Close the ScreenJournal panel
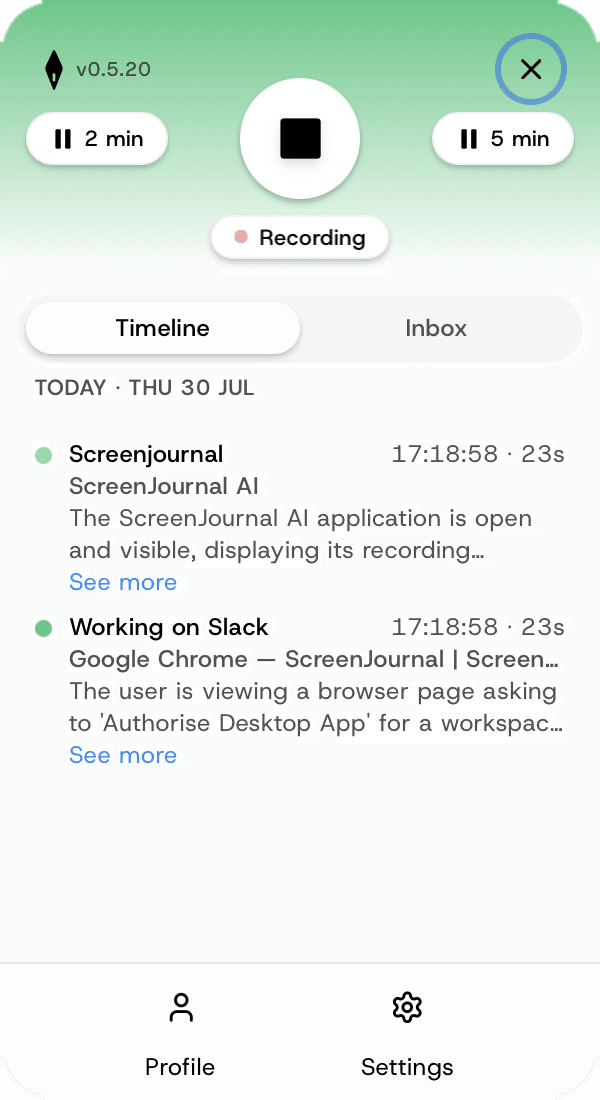Image resolution: width=600 pixels, height=1100 pixels. [531, 69]
